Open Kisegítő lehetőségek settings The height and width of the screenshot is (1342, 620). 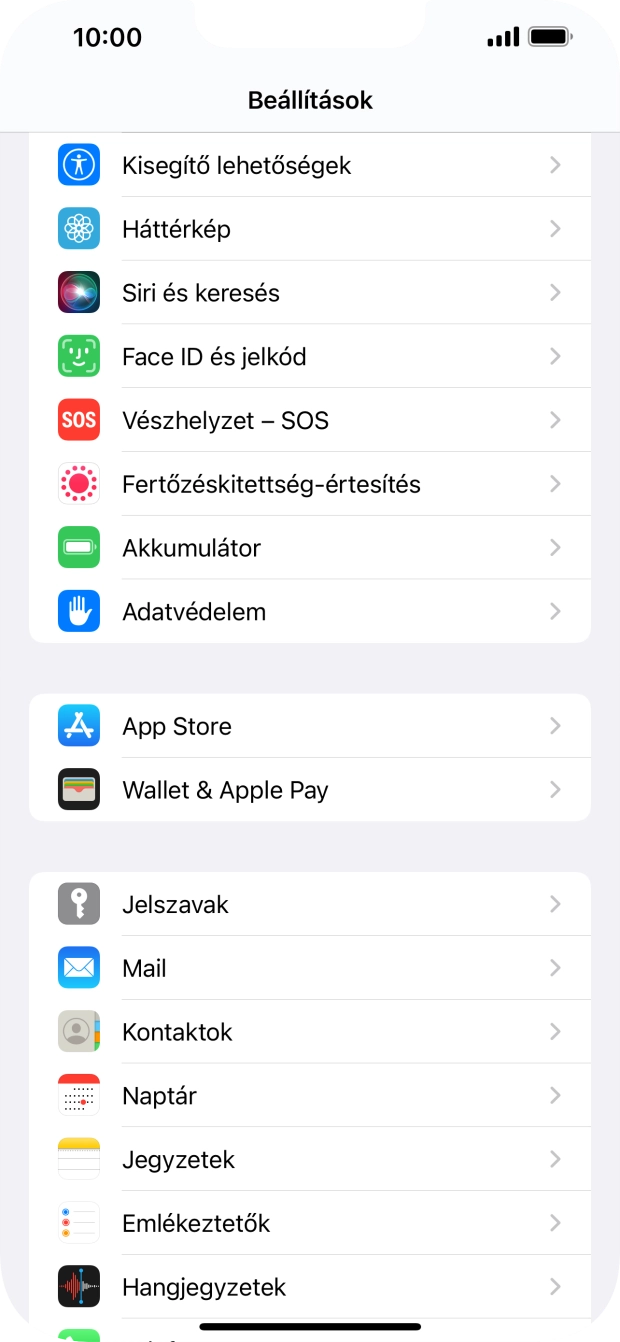pyautogui.click(x=310, y=165)
